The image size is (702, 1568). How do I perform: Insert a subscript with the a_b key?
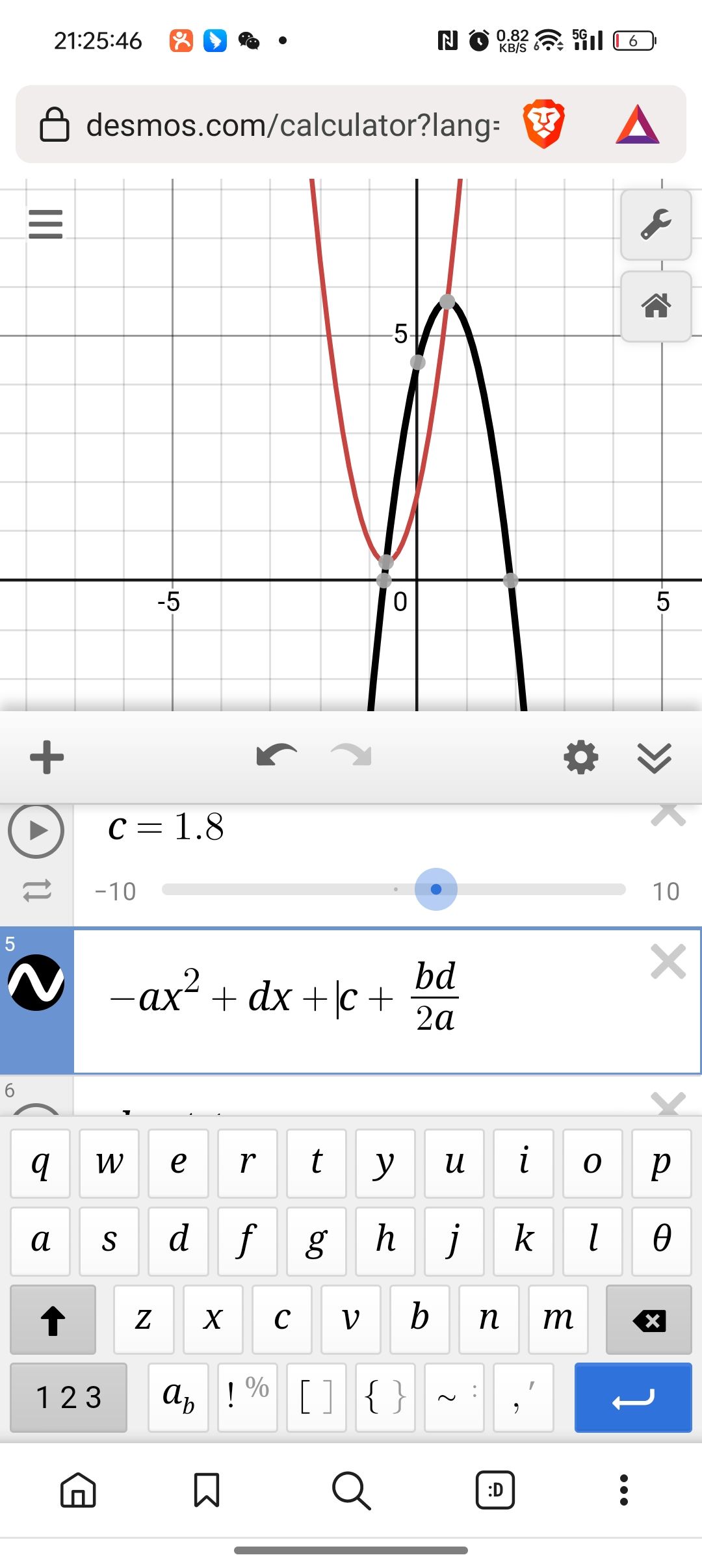coord(178,1398)
